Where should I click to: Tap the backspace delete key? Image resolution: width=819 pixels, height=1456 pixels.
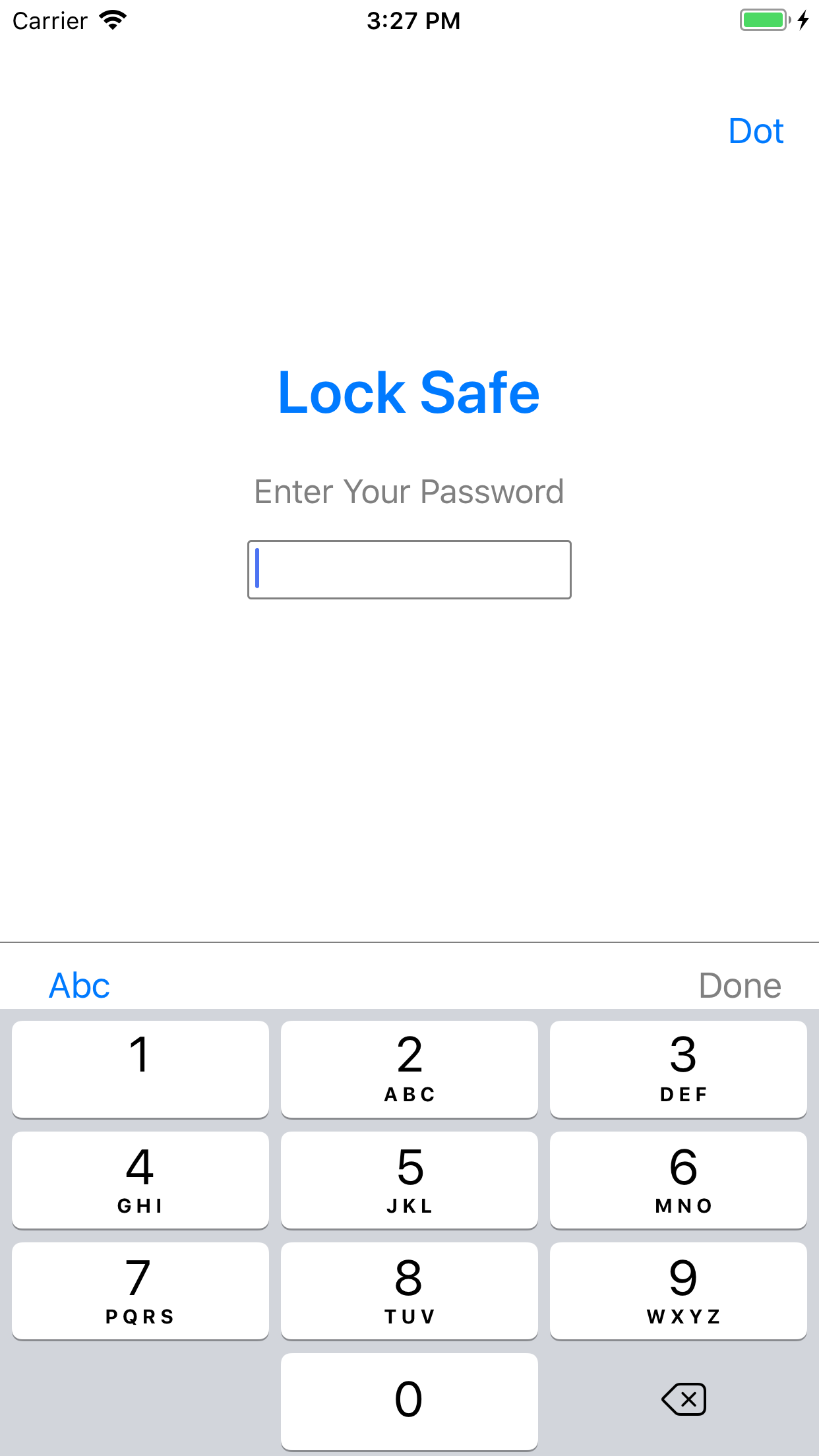[x=683, y=1399]
